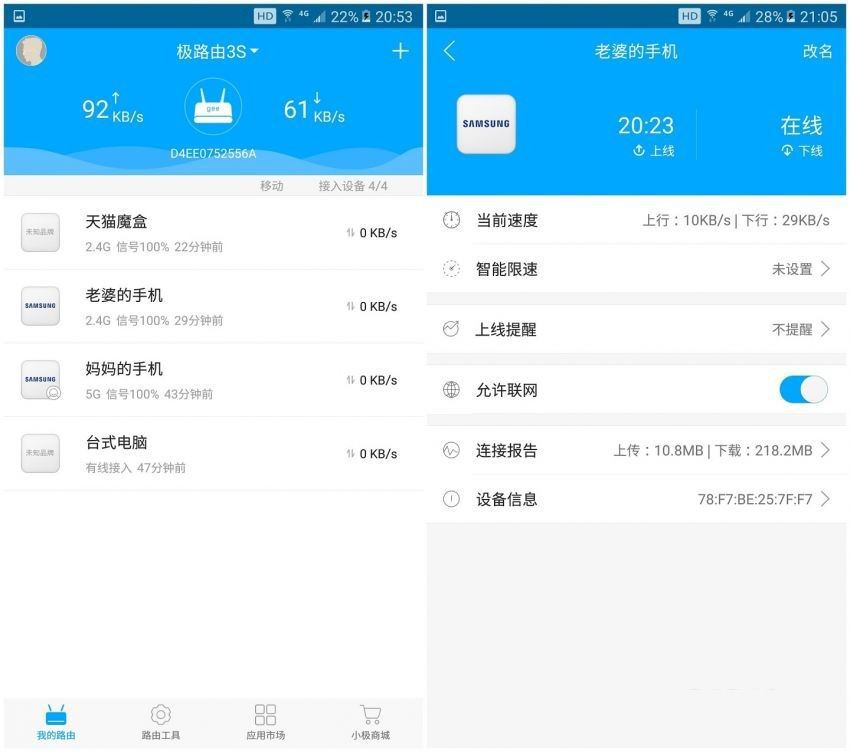Open the 上线提醒 notification setting
The image size is (850, 752).
coord(637,329)
